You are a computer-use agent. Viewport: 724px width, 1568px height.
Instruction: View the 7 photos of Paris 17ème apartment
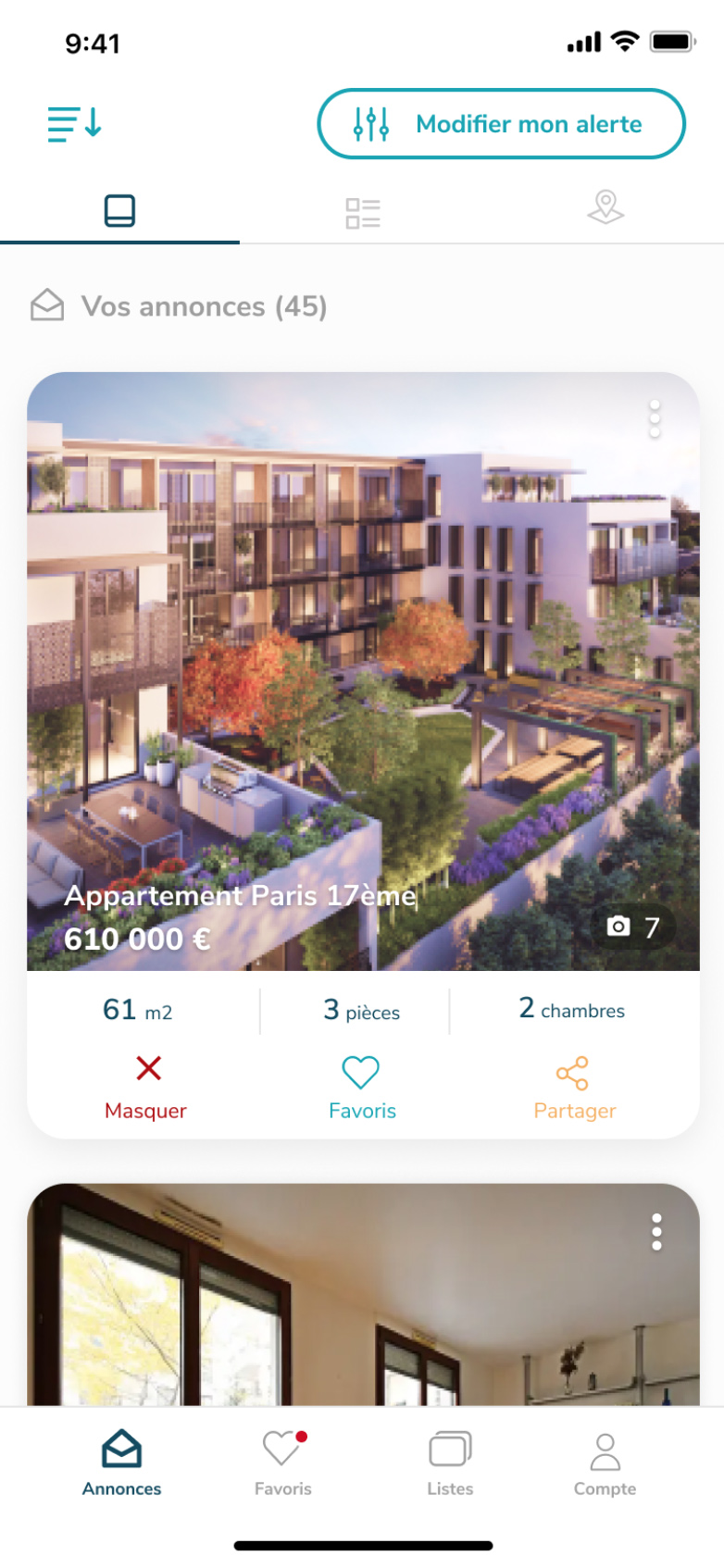tap(633, 927)
